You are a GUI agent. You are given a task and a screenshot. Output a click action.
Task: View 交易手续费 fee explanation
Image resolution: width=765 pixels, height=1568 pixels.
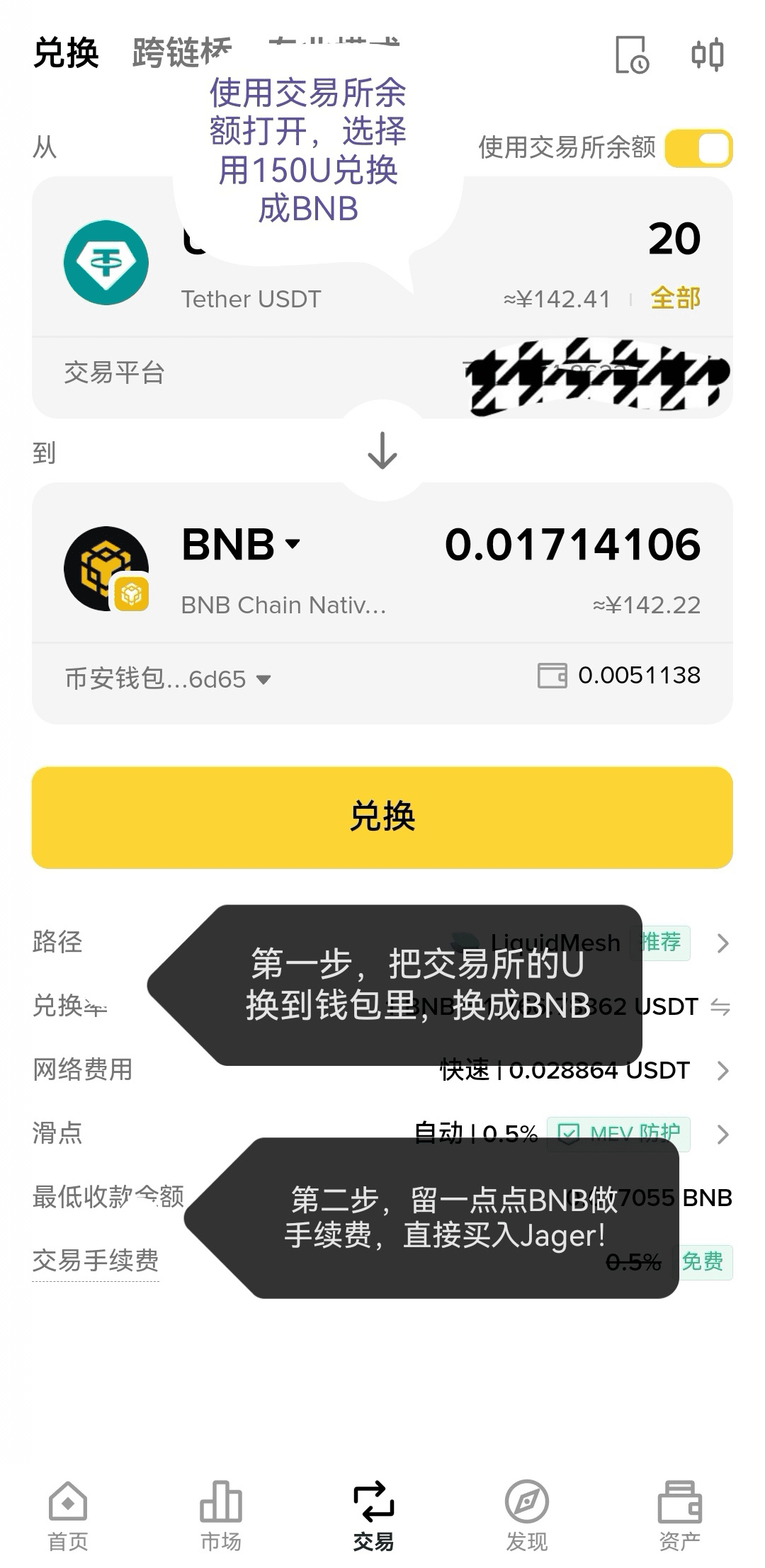pos(96,1261)
